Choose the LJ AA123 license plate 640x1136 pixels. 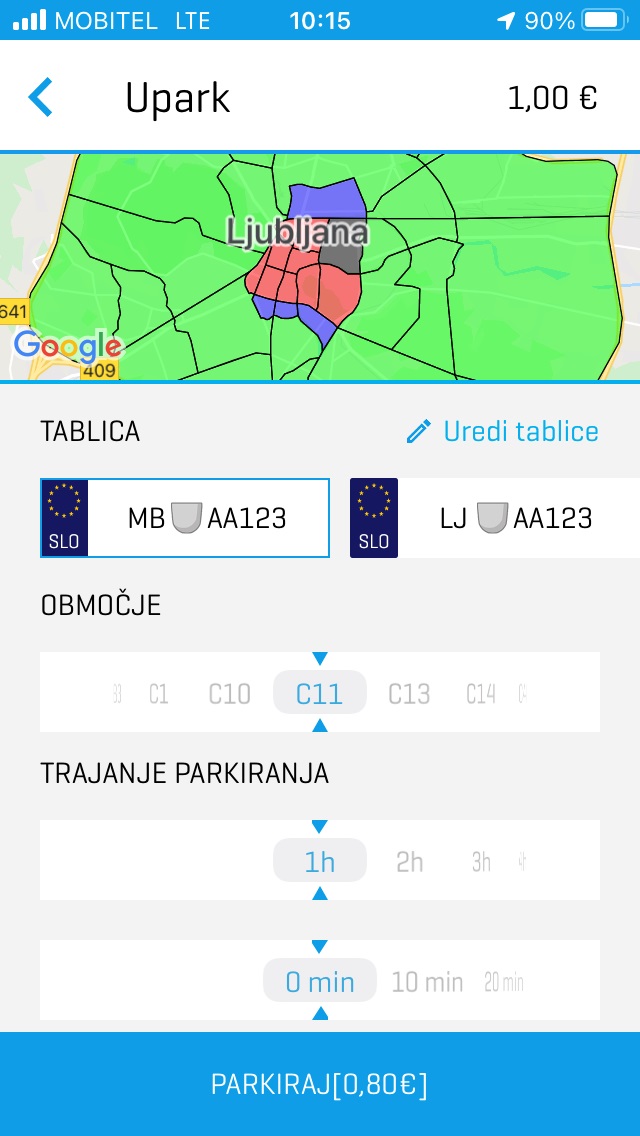tap(495, 518)
